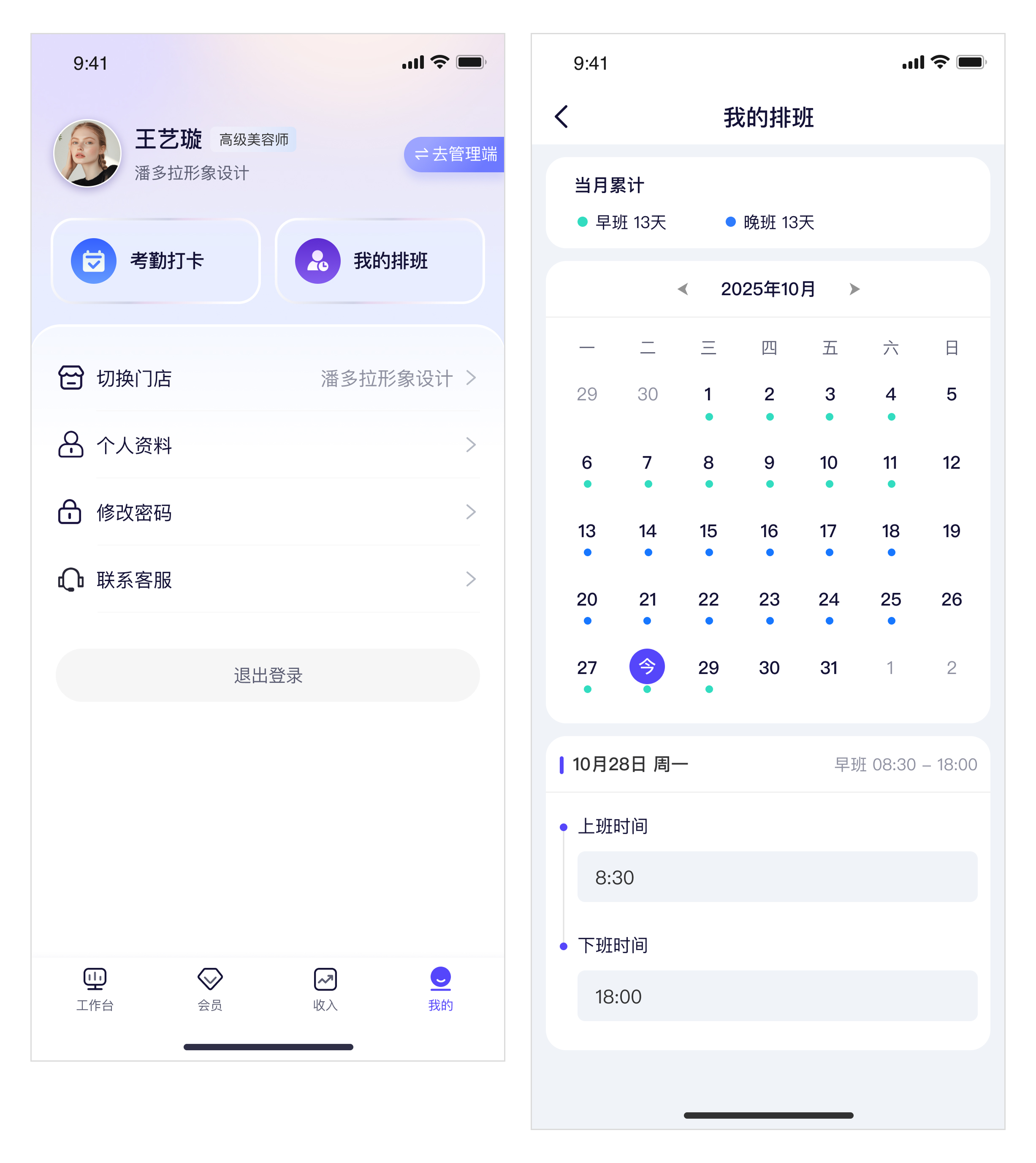Tap the 上班时间 8:30 field
This screenshot has height=1163, width=1036.
[777, 877]
